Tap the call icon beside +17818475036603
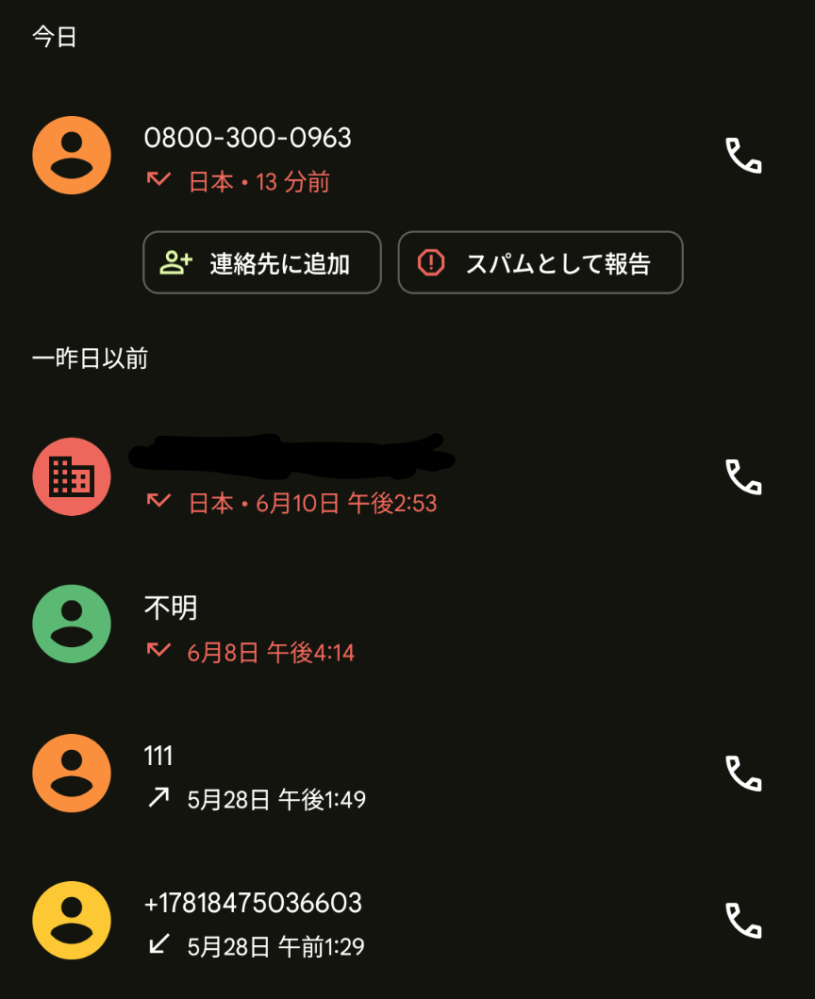815x999 pixels. point(743,920)
